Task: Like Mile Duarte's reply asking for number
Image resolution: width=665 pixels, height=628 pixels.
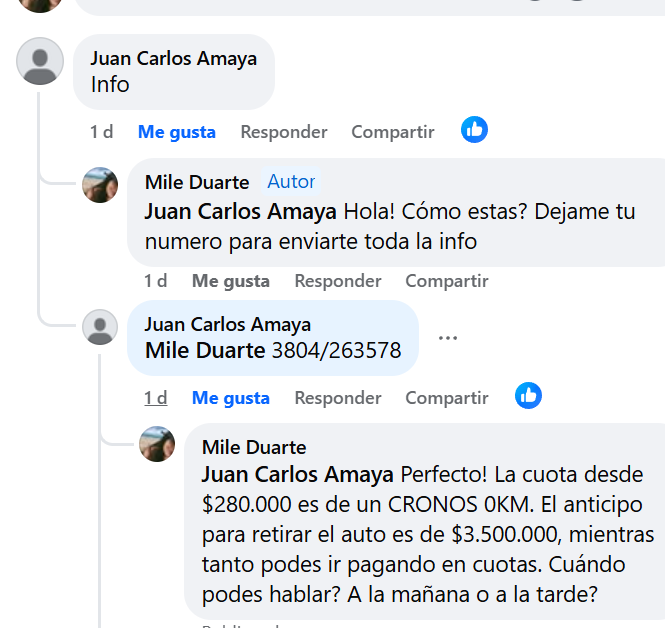Action: (230, 282)
